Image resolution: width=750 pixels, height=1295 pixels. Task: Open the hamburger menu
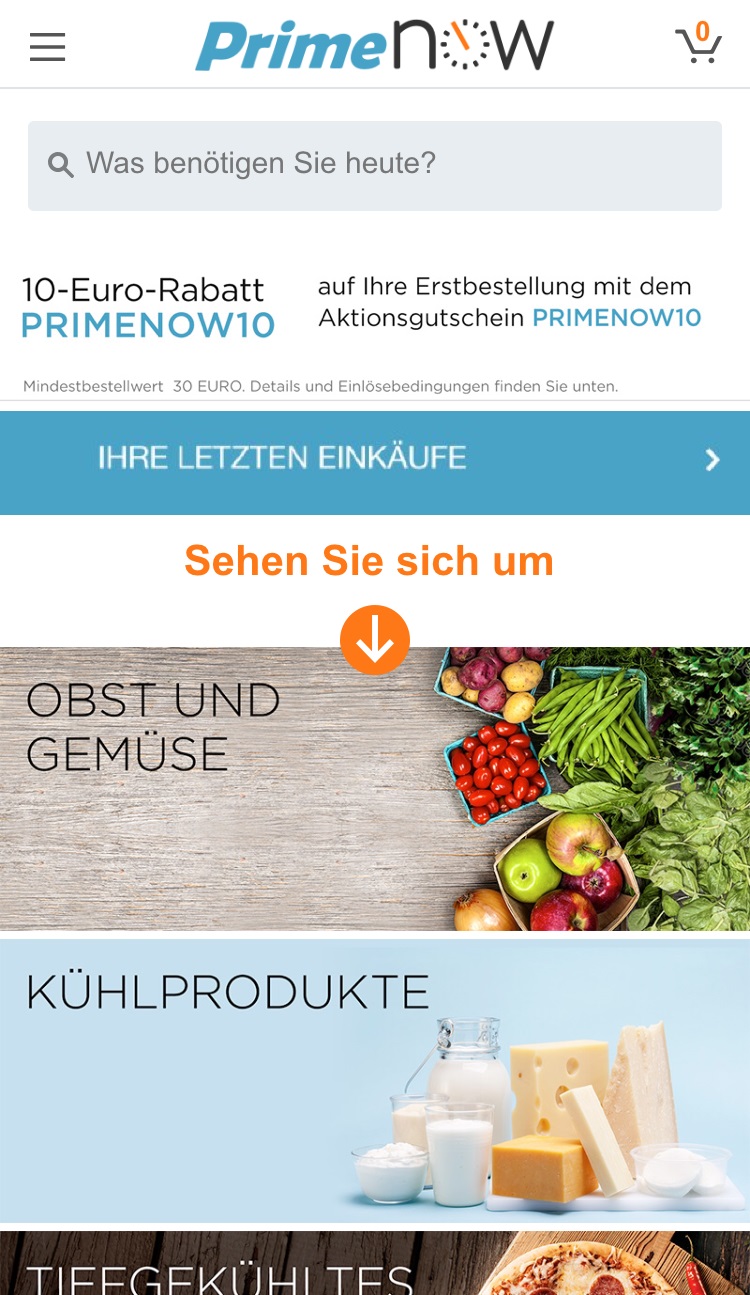(x=47, y=46)
